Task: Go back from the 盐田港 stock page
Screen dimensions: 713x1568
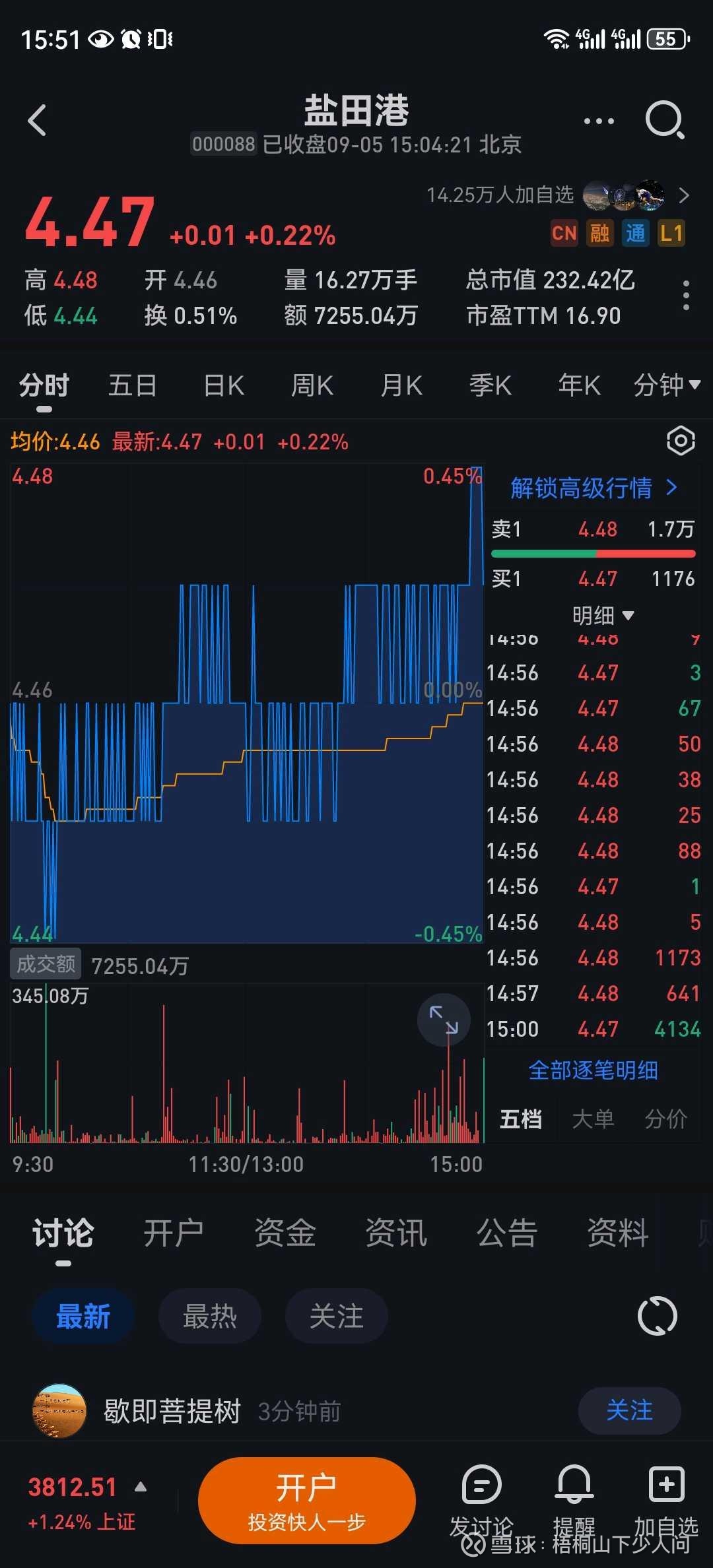Action: 38,120
